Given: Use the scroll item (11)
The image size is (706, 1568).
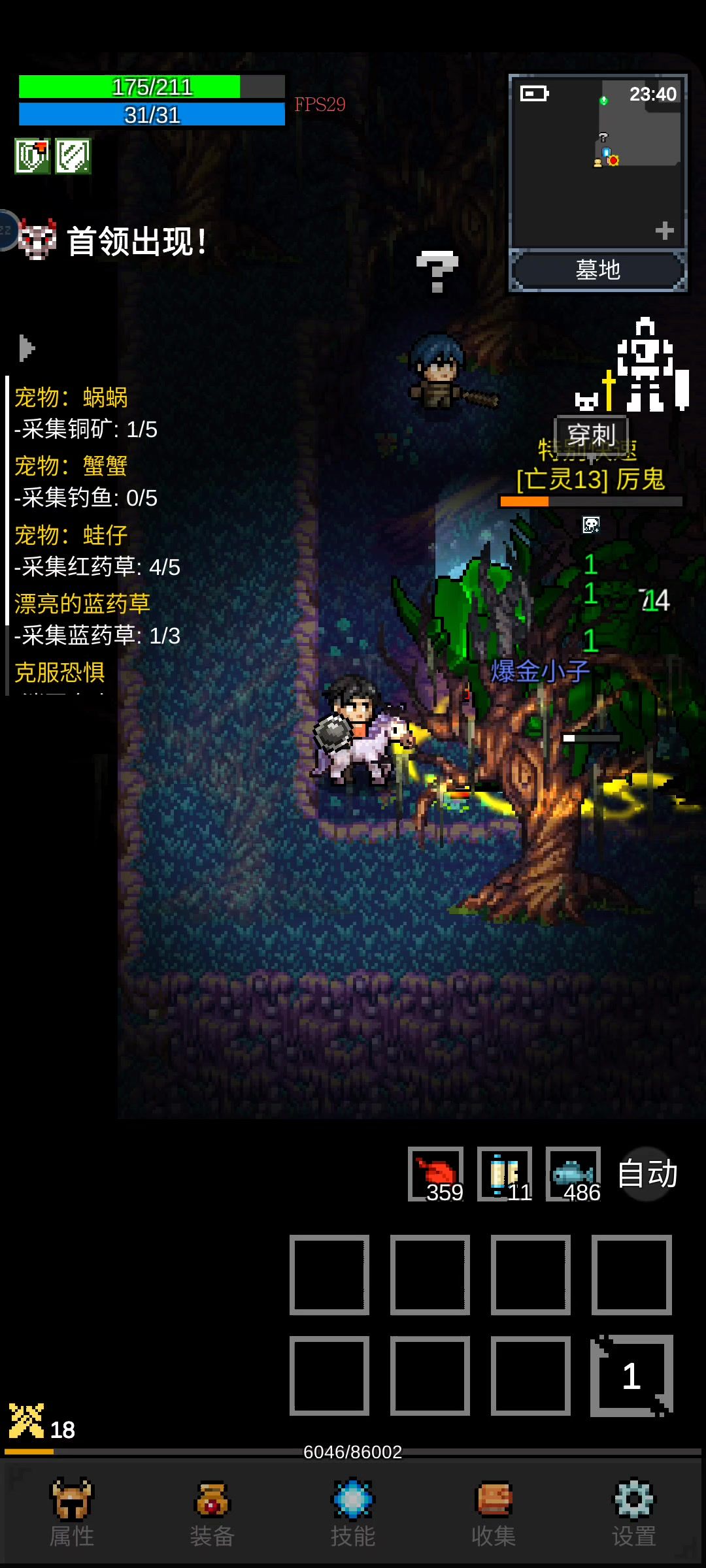Looking at the screenshot, I should [x=505, y=1174].
